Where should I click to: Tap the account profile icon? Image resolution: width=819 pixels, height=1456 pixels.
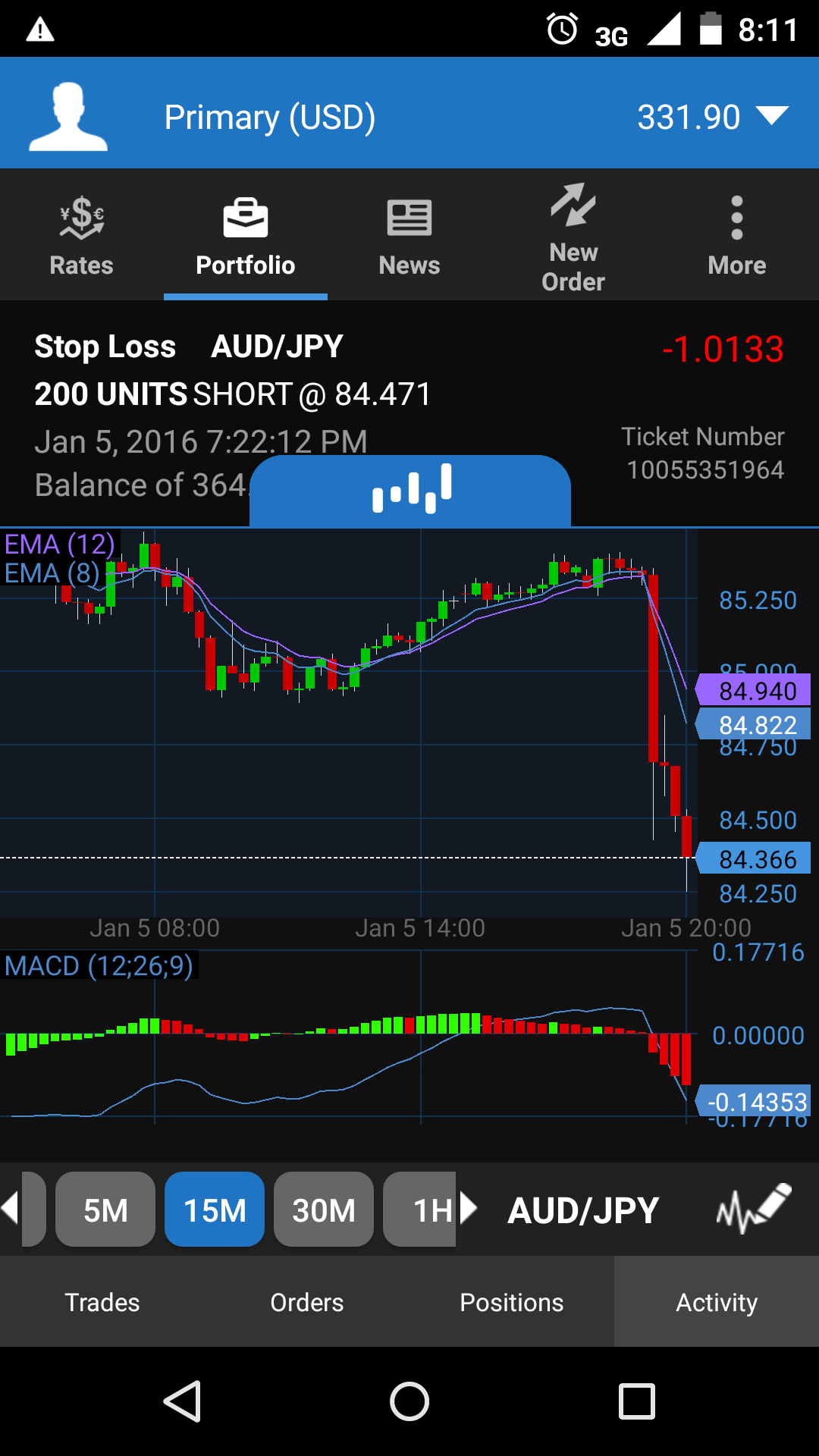(67, 116)
